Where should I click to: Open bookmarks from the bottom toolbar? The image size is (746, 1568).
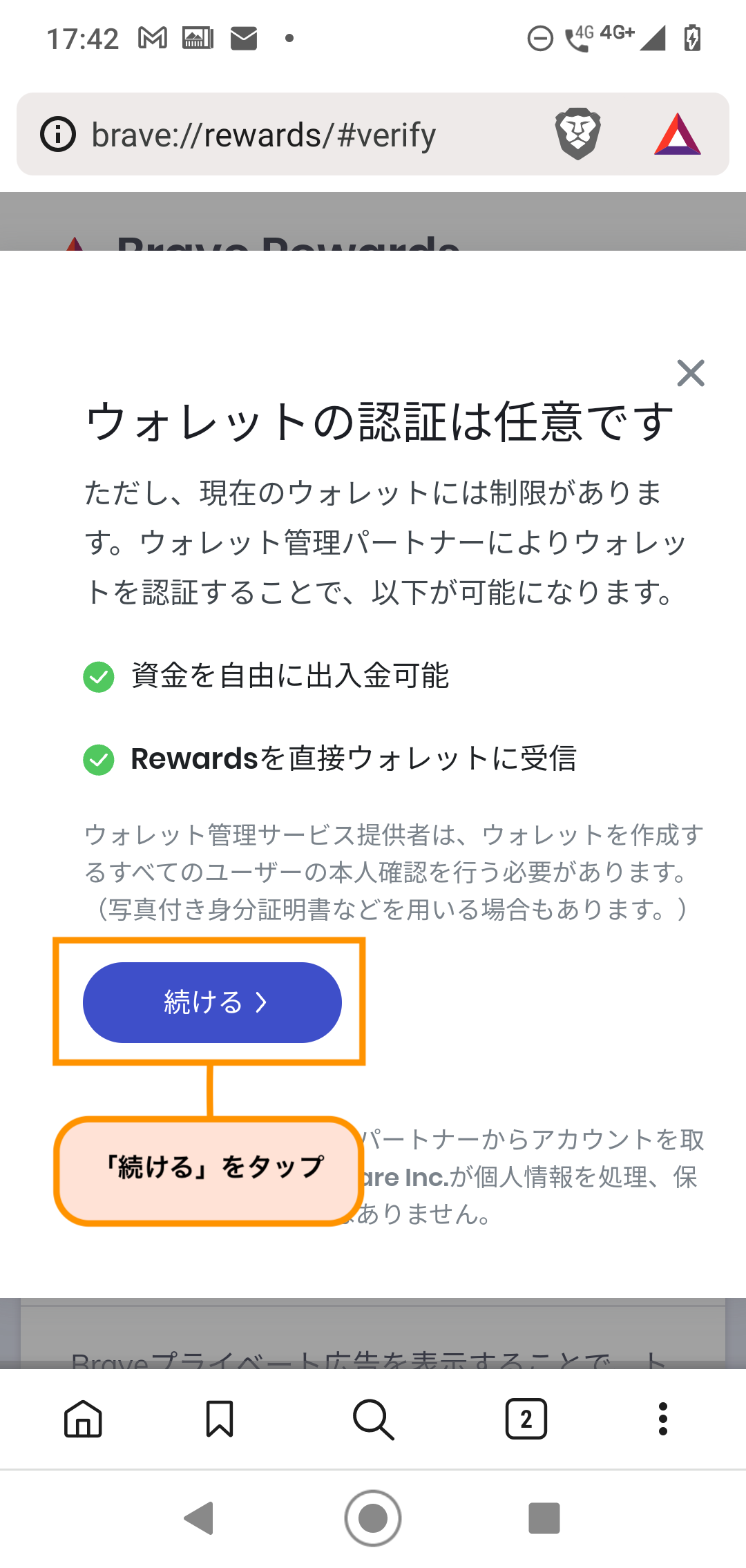[x=220, y=1419]
